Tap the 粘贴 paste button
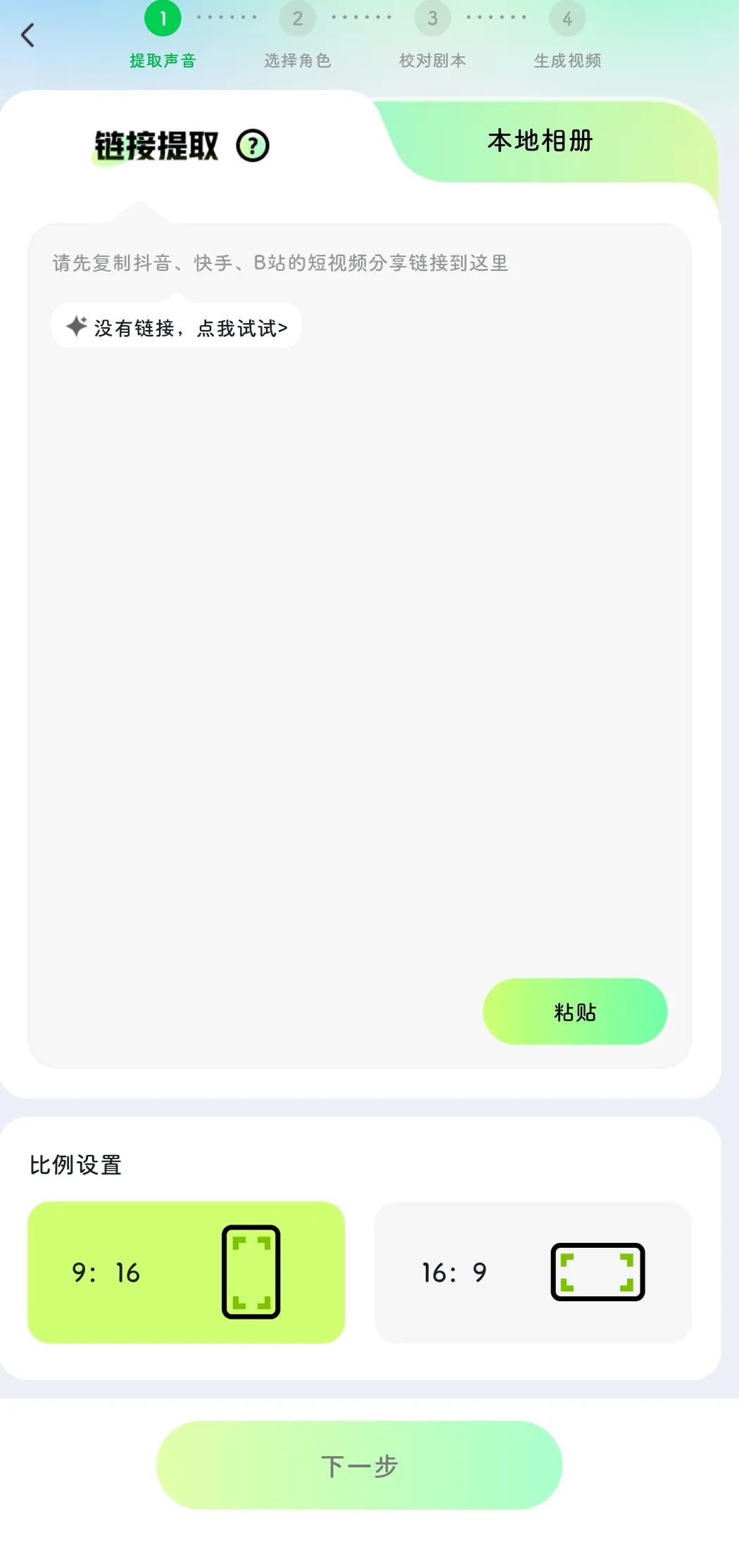The height and width of the screenshot is (1568, 739). click(574, 1011)
